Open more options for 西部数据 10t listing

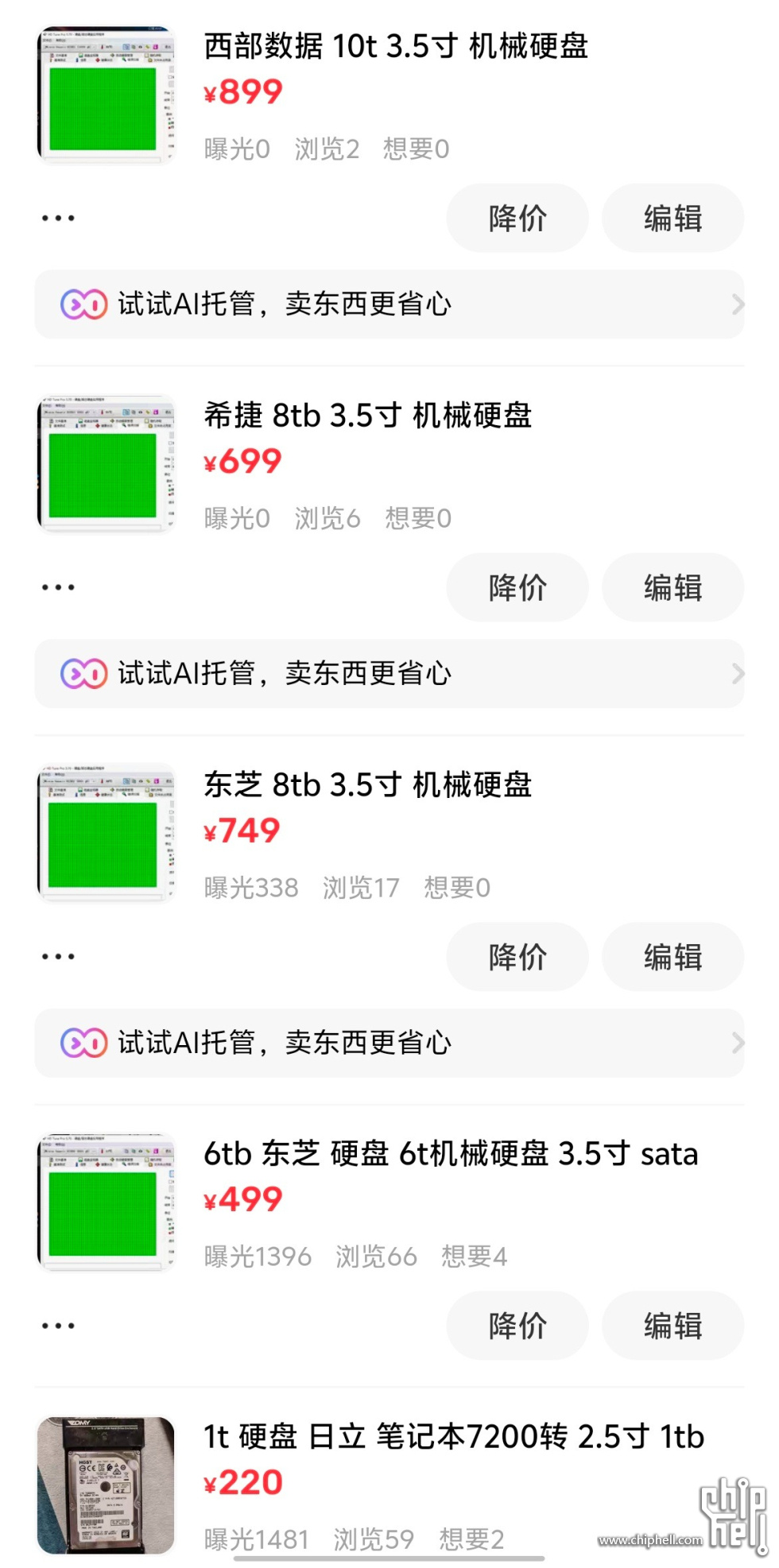coord(58,218)
